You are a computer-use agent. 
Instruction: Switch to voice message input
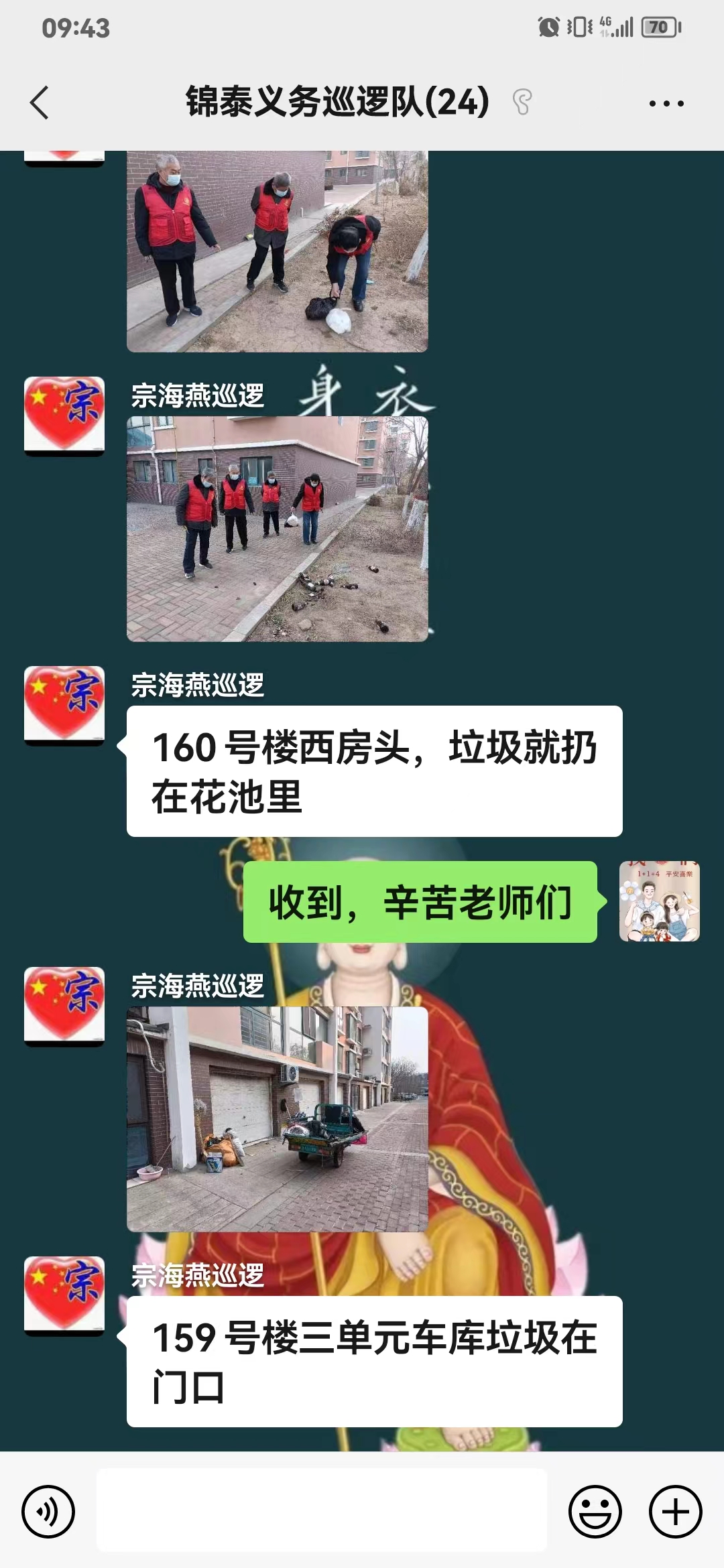(x=48, y=1511)
